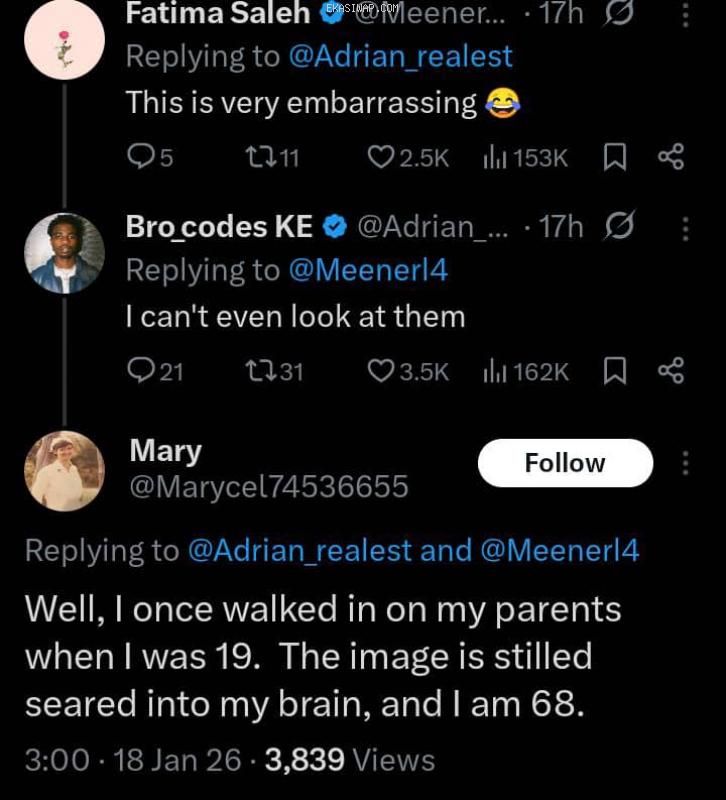View analytics on Bro_codes KE's 162K views
Image resolution: width=726 pixels, height=800 pixels.
525,371
